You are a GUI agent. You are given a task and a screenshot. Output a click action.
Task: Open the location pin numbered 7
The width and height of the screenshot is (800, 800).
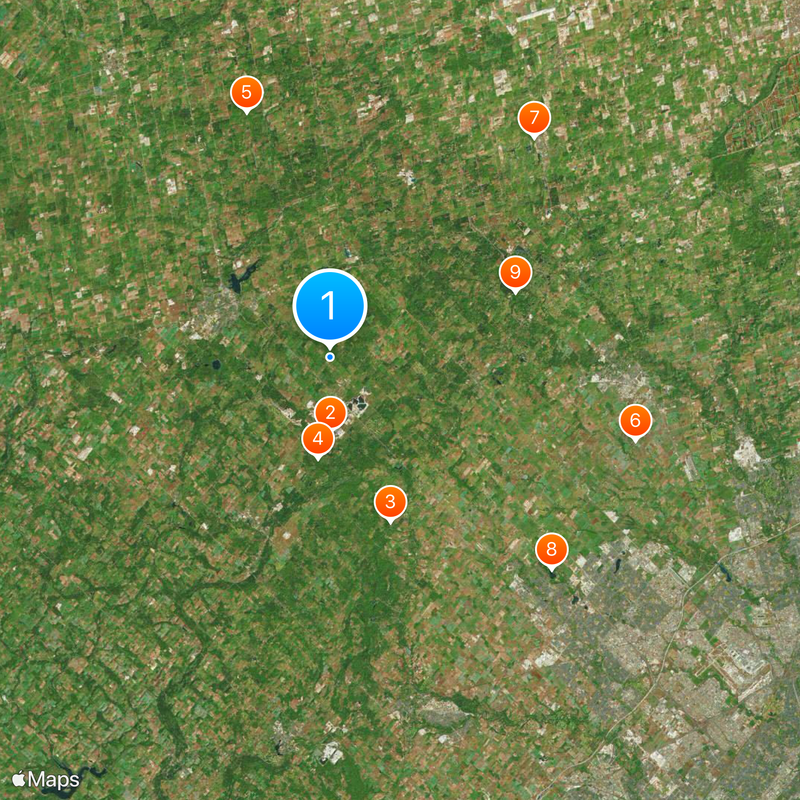[534, 118]
